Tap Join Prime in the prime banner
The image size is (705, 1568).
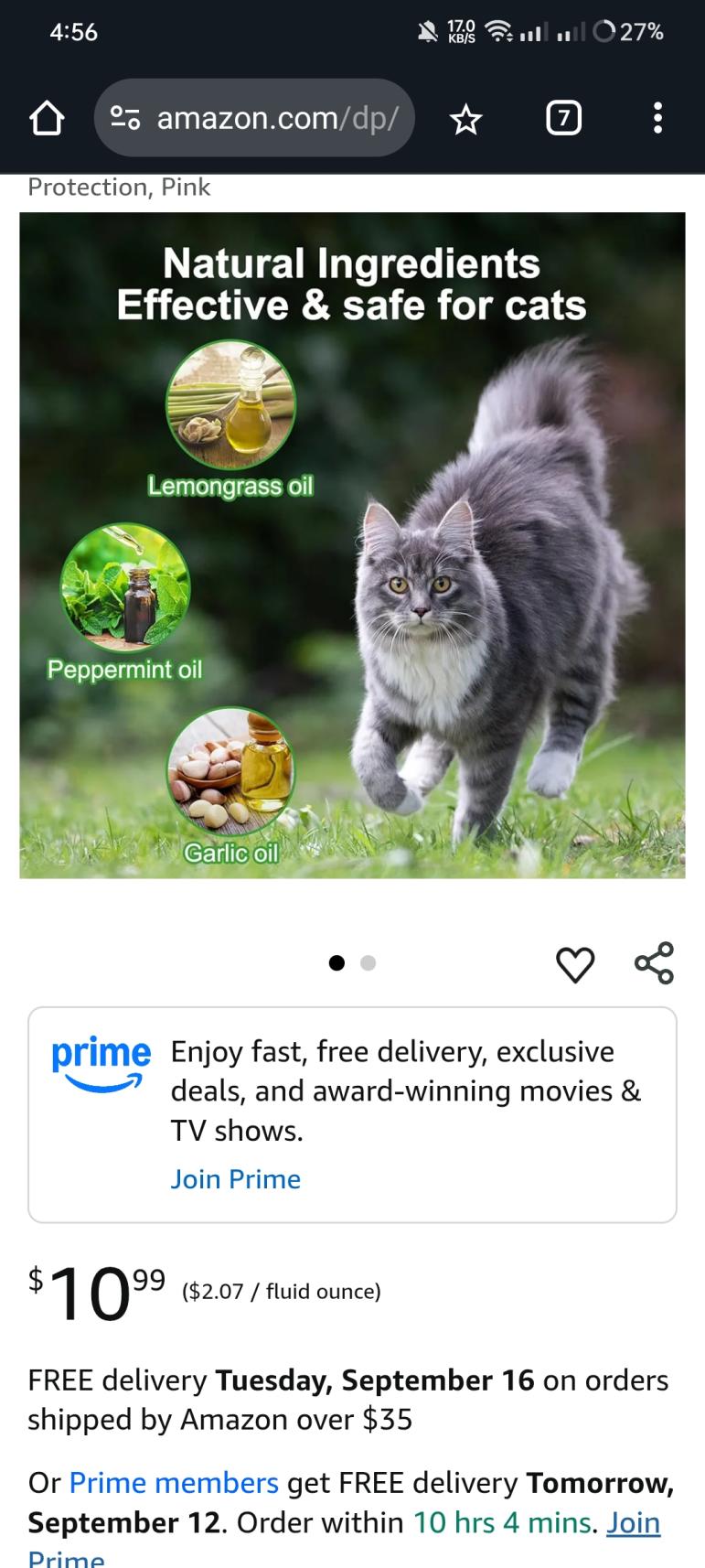(235, 1178)
